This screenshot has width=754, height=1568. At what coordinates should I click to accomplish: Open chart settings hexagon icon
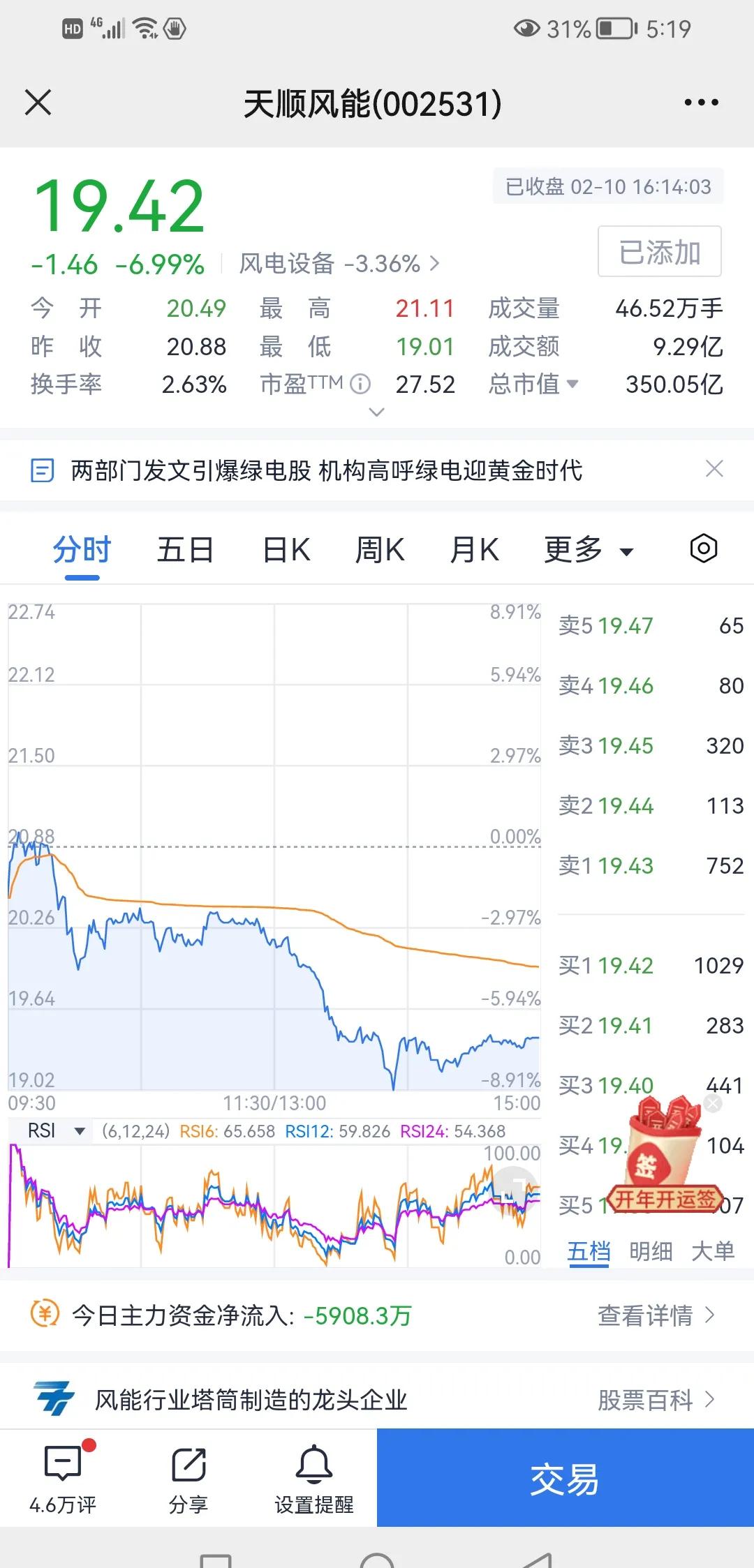pos(704,548)
